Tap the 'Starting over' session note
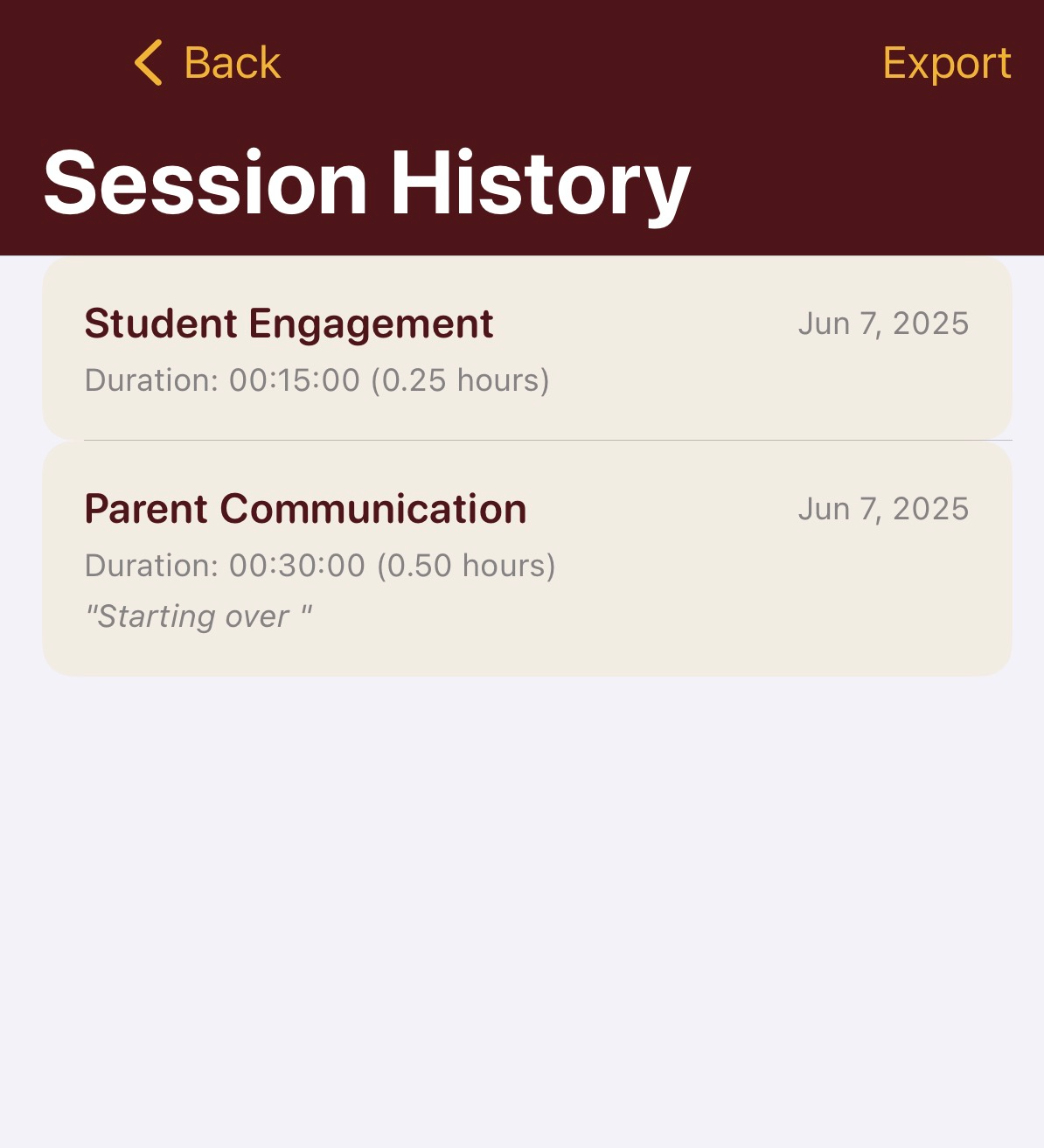Image resolution: width=1044 pixels, height=1148 pixels. pyautogui.click(x=198, y=616)
